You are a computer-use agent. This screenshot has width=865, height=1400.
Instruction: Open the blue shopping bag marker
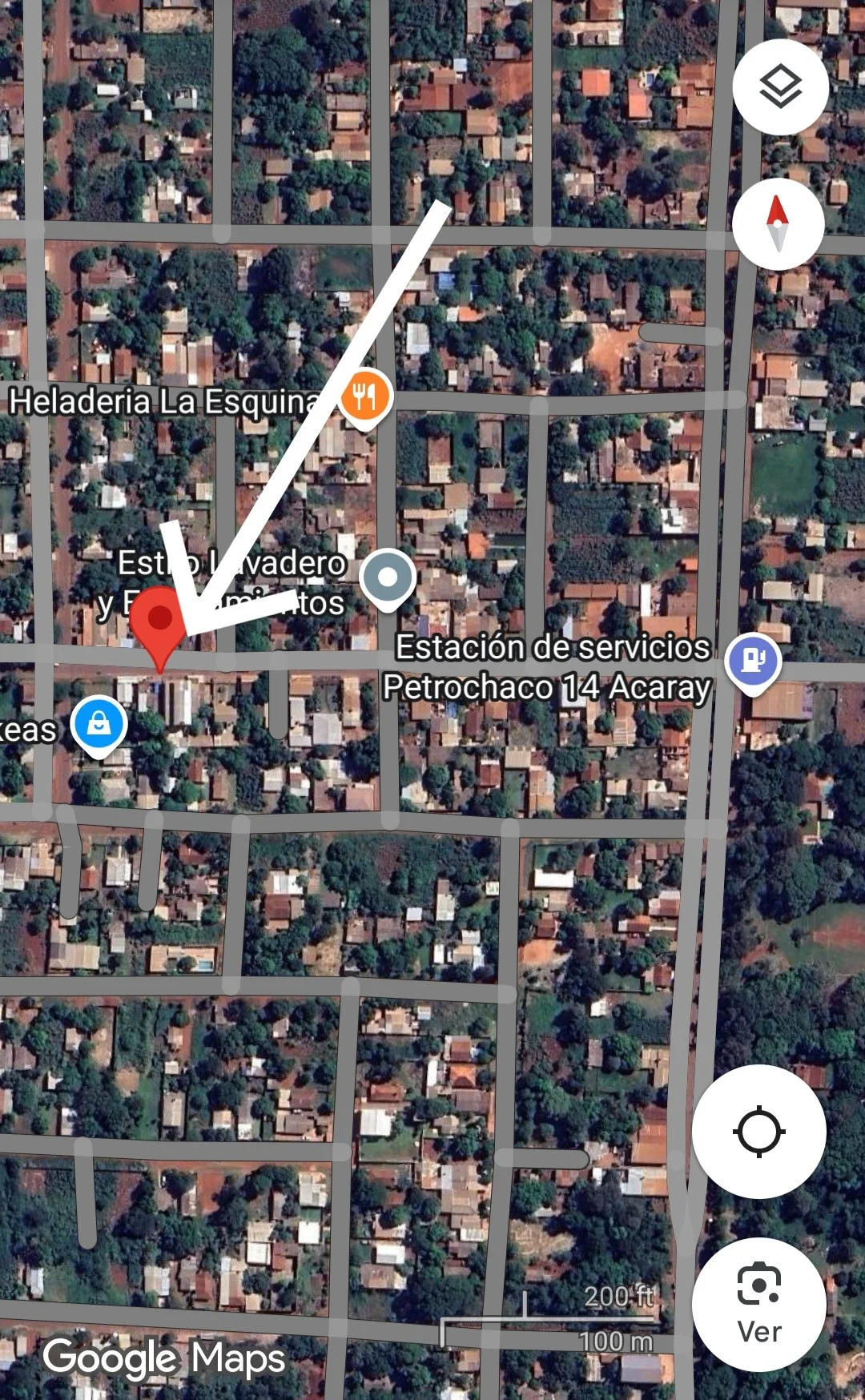99,725
